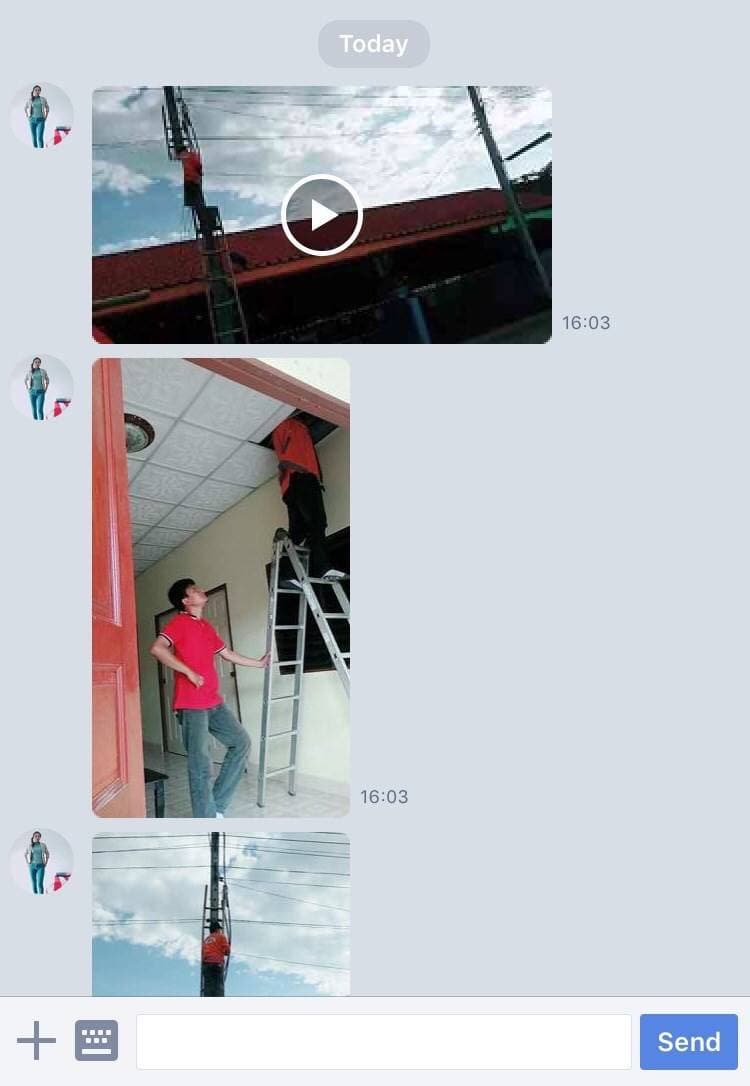750x1086 pixels.
Task: Open the utility pole photo message
Action: [221, 914]
